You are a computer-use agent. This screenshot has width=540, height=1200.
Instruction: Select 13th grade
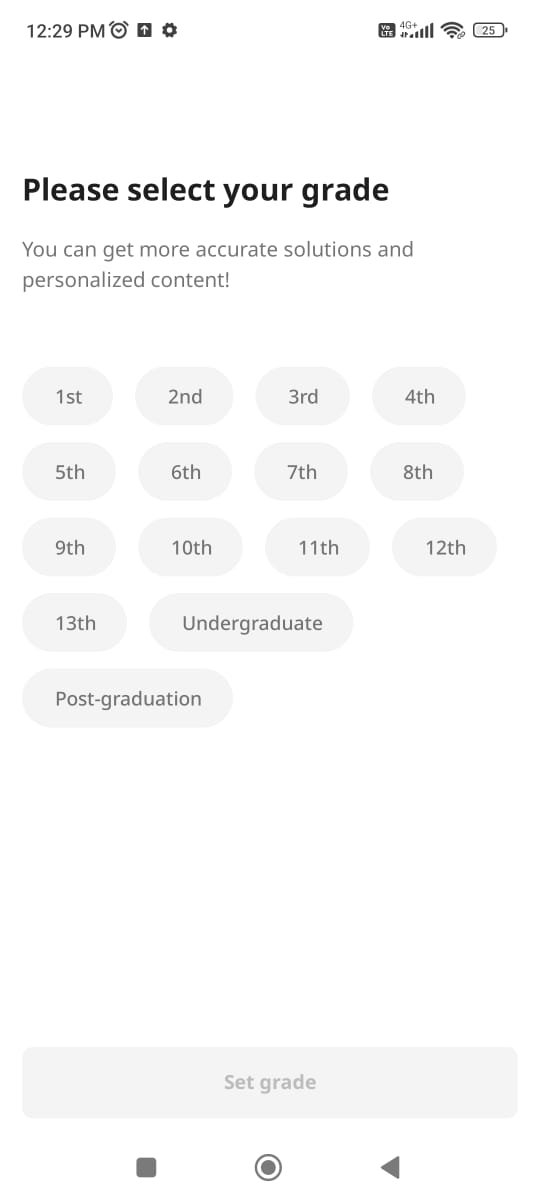75,623
